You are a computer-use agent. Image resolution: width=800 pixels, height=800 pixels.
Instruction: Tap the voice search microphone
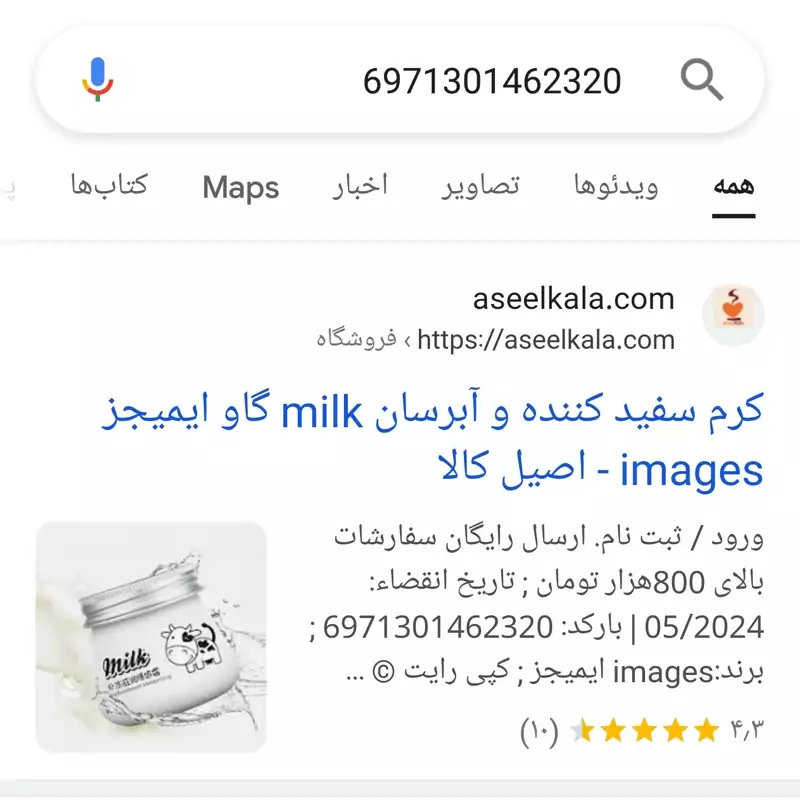[x=98, y=79]
